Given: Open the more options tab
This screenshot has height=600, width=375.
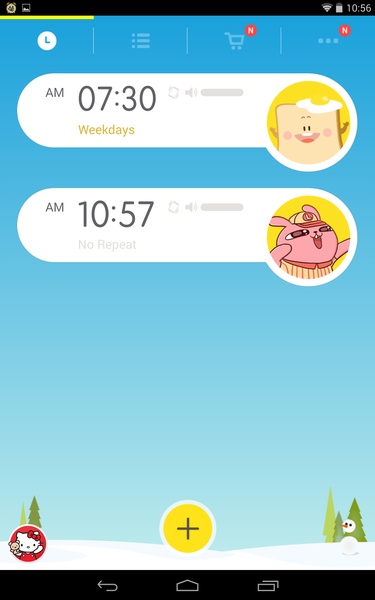Looking at the screenshot, I should point(328,41).
